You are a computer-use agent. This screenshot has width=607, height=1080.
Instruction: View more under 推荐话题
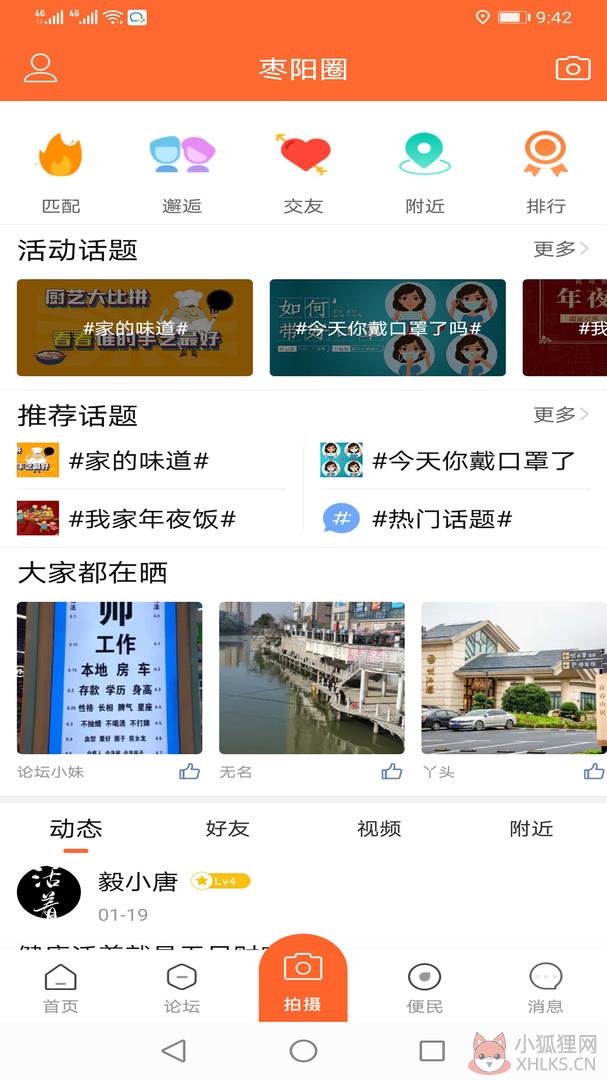pos(561,415)
